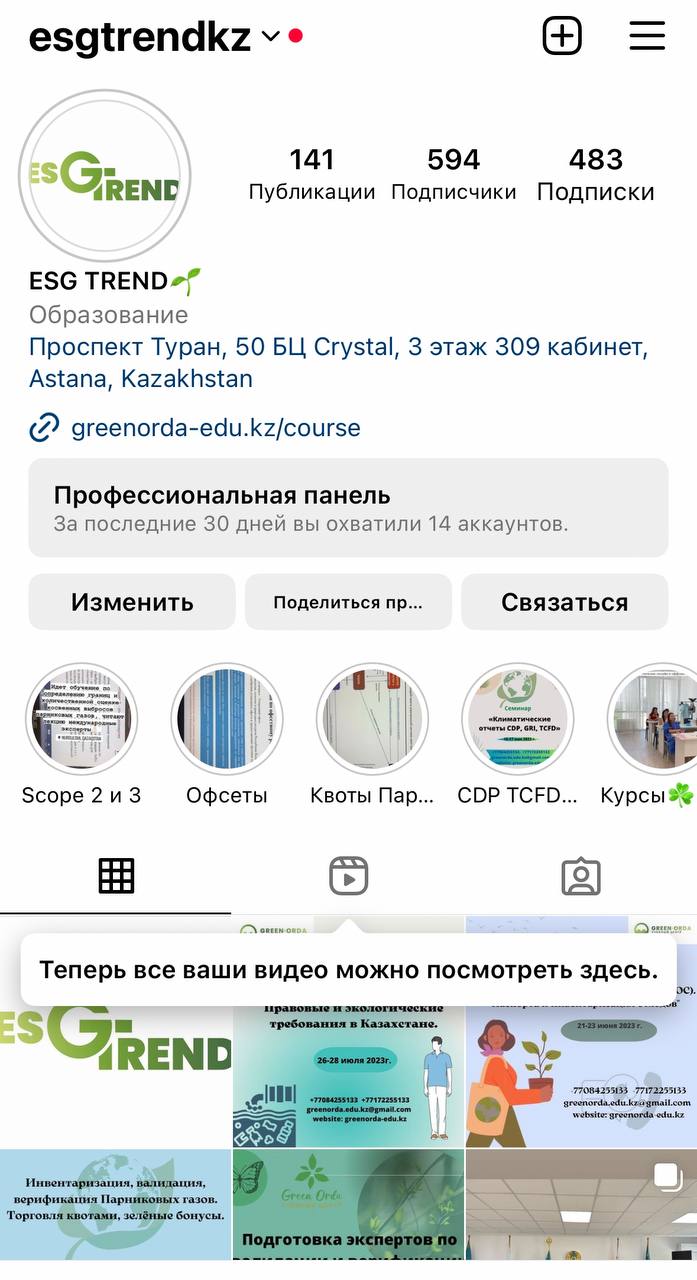View the list of 594 Подписчики

tap(453, 175)
